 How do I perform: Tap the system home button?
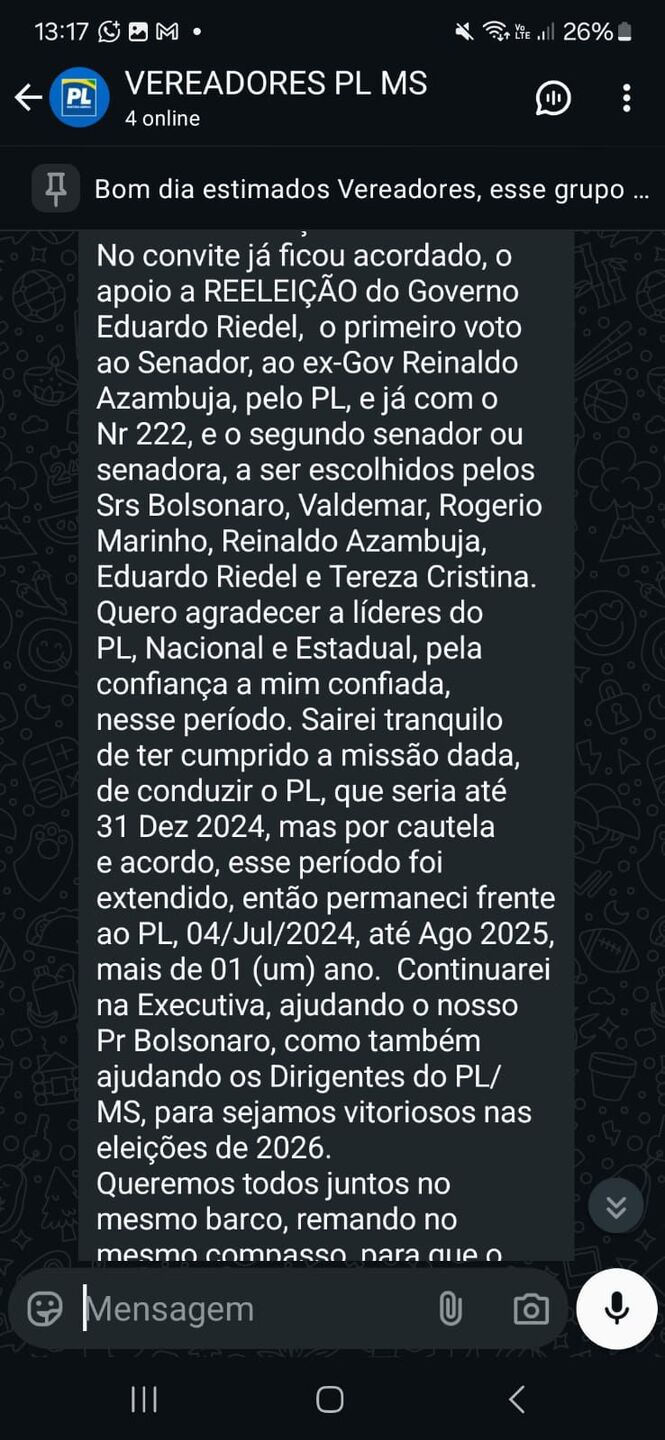(330, 1399)
